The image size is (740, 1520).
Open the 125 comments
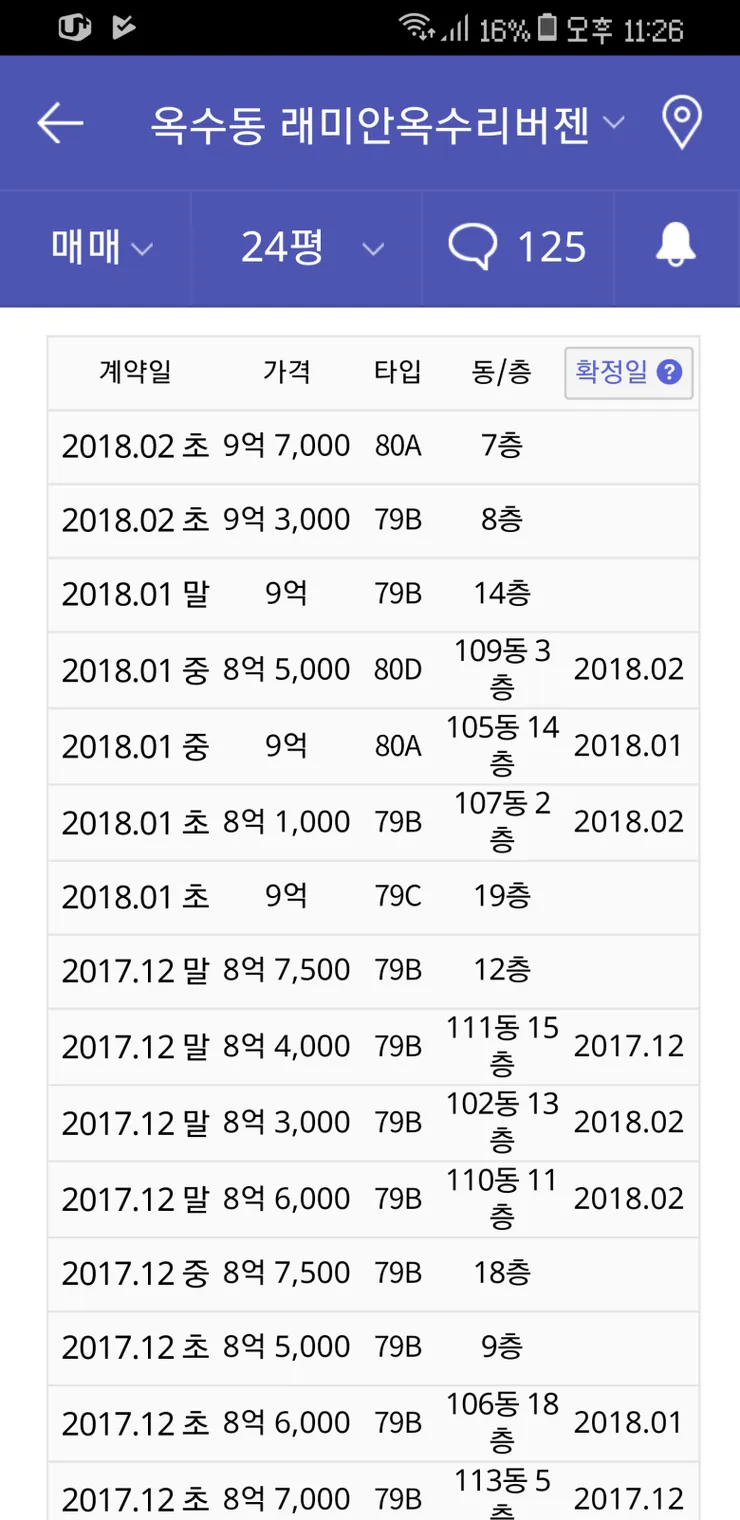[x=517, y=247]
